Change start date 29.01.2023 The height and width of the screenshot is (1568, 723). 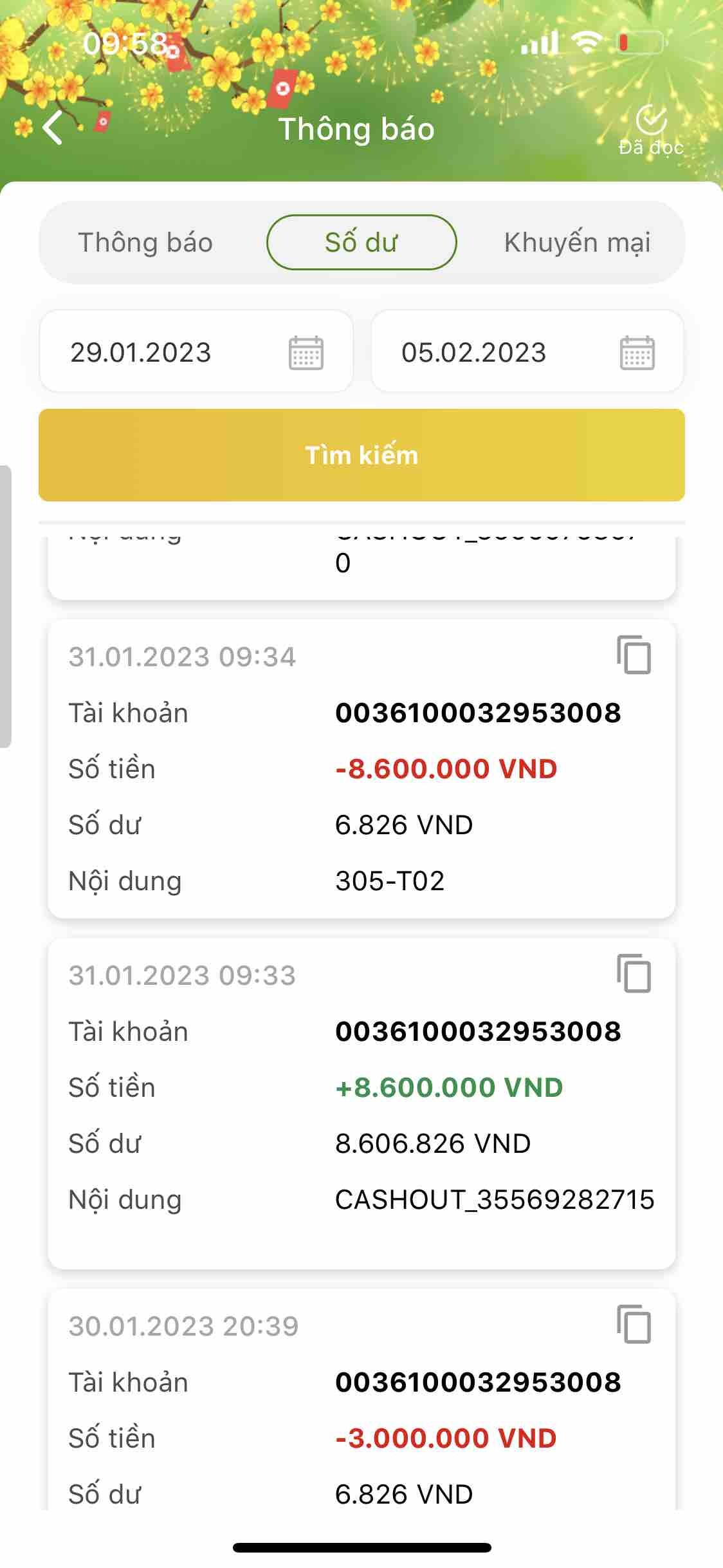pos(196,352)
